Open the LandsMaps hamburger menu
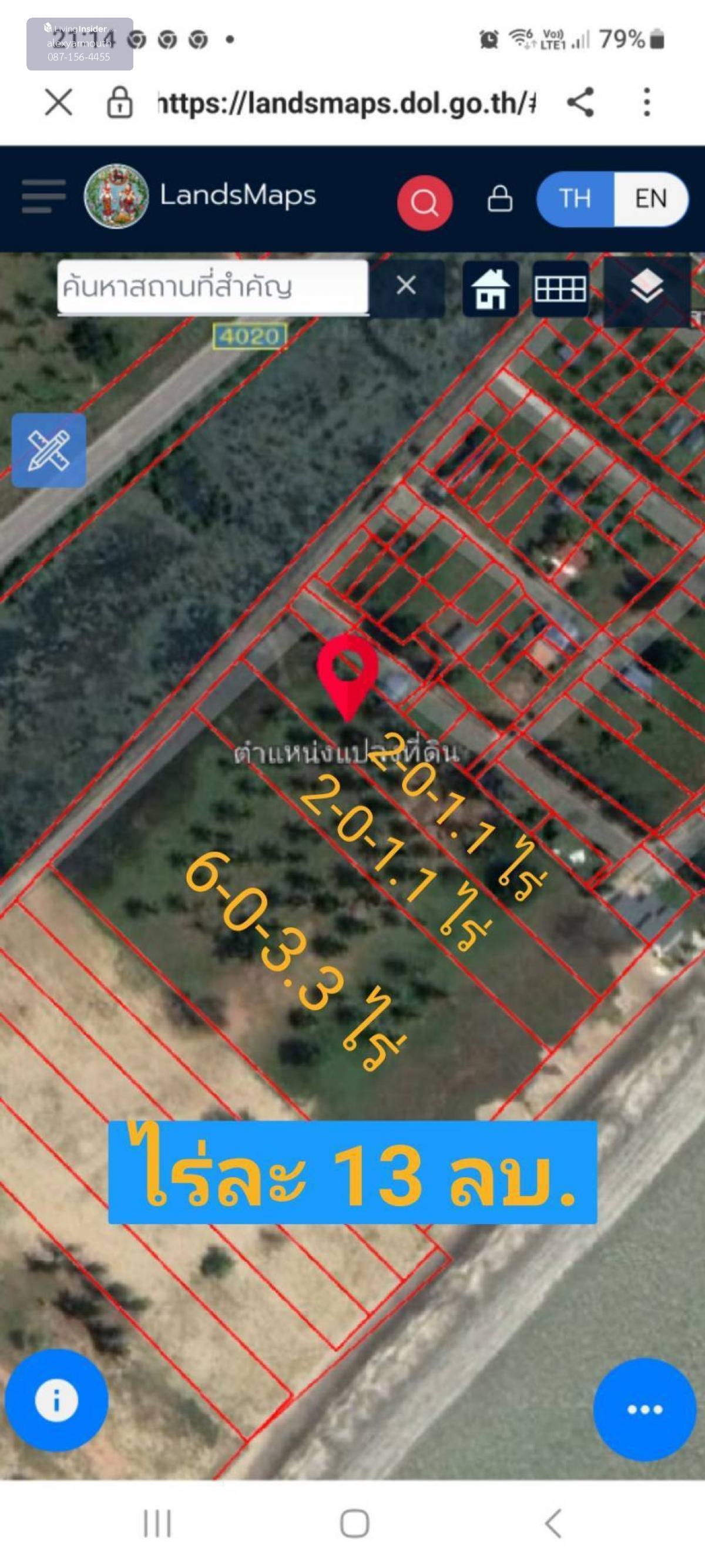705x1568 pixels. [x=43, y=196]
